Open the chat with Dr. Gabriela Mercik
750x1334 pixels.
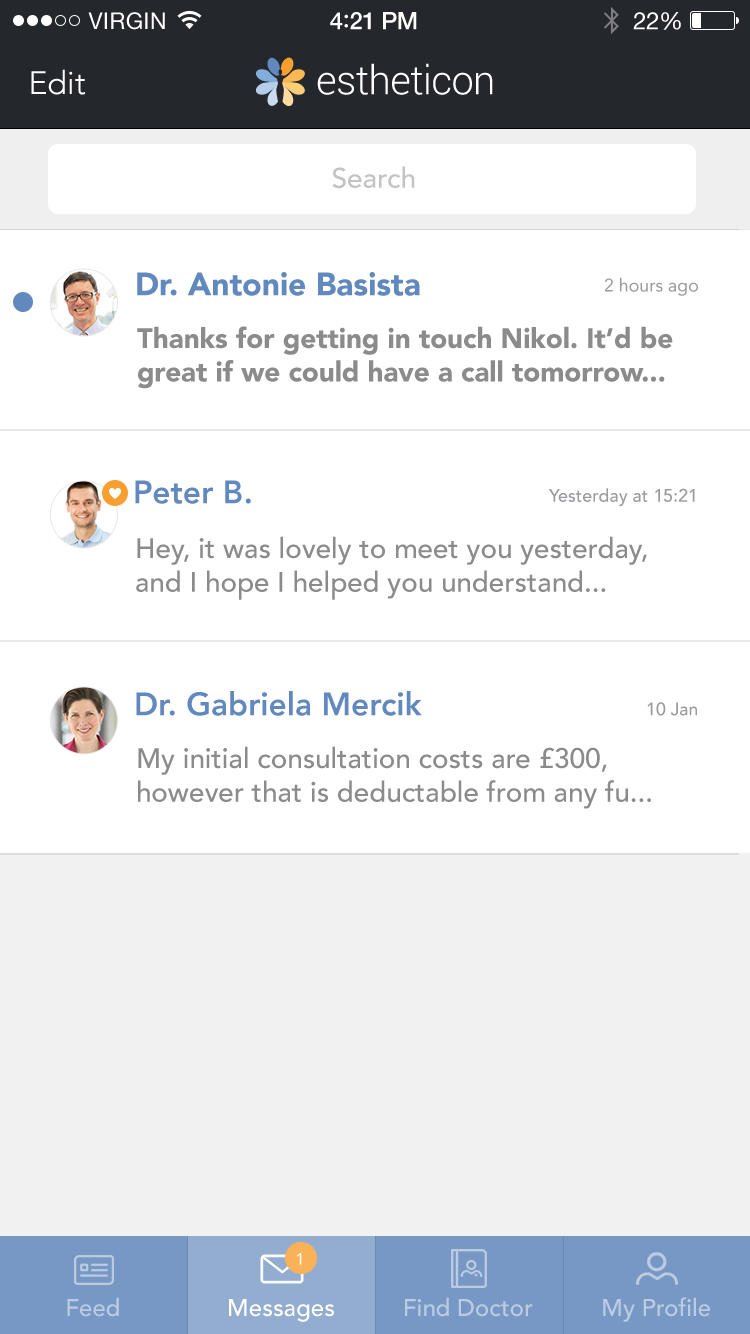click(400, 749)
